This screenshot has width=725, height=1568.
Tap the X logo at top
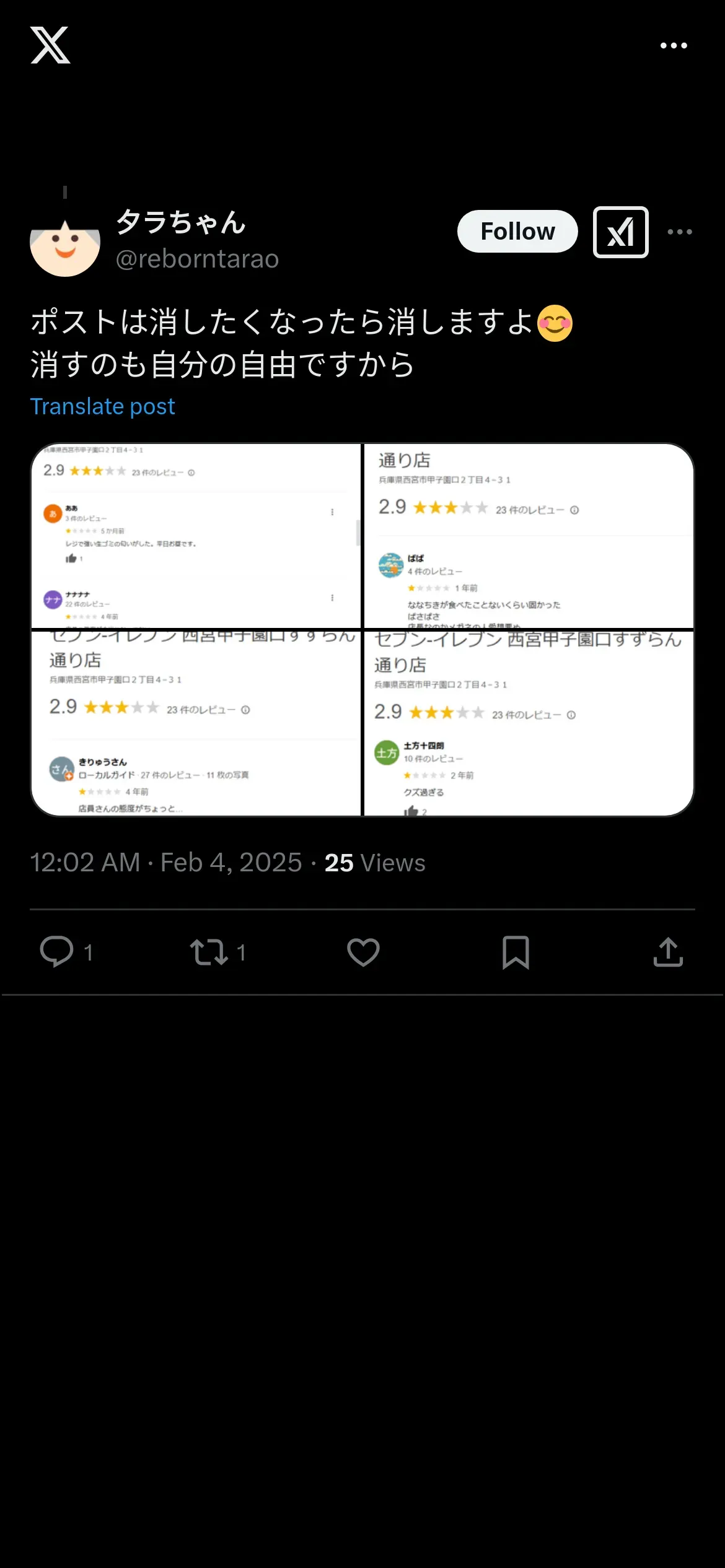[50, 45]
